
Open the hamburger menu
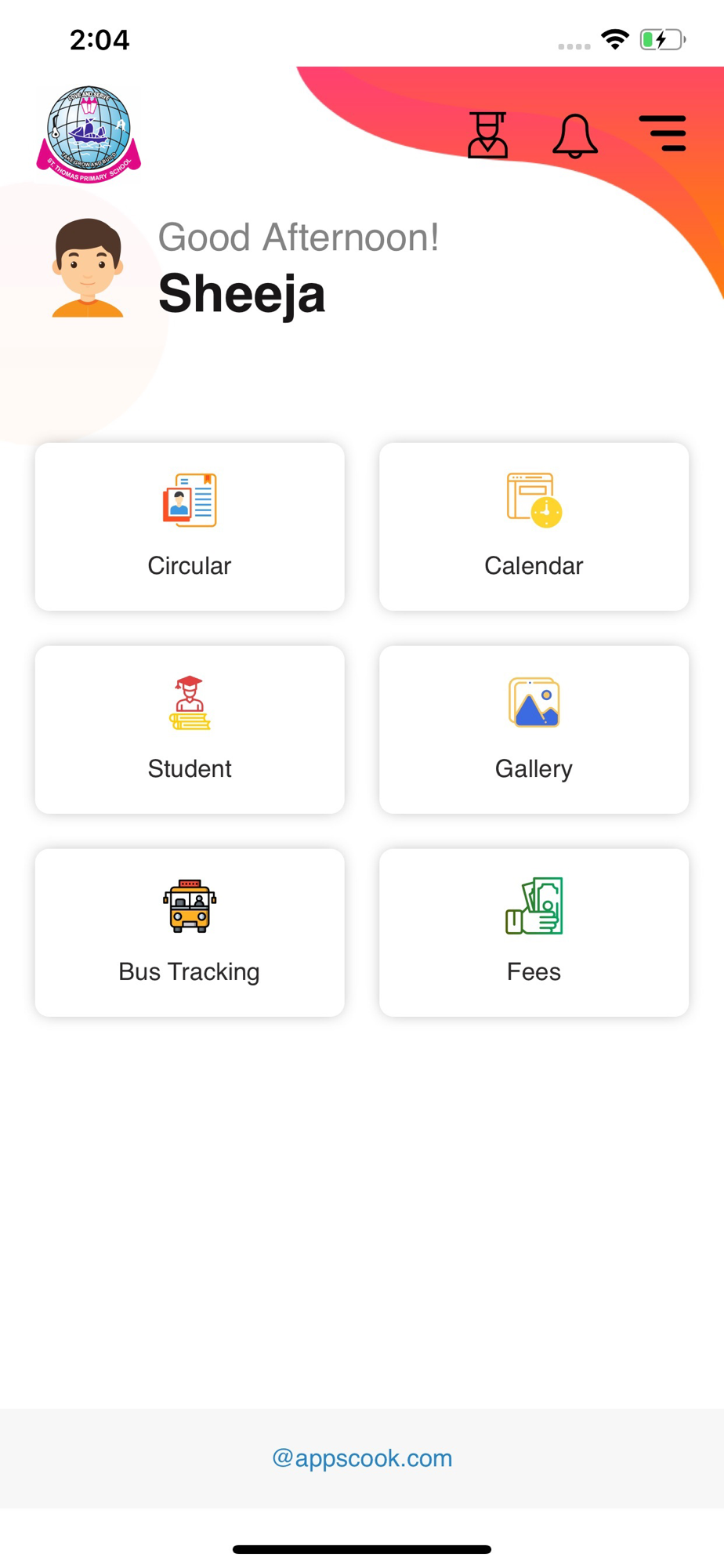(663, 133)
